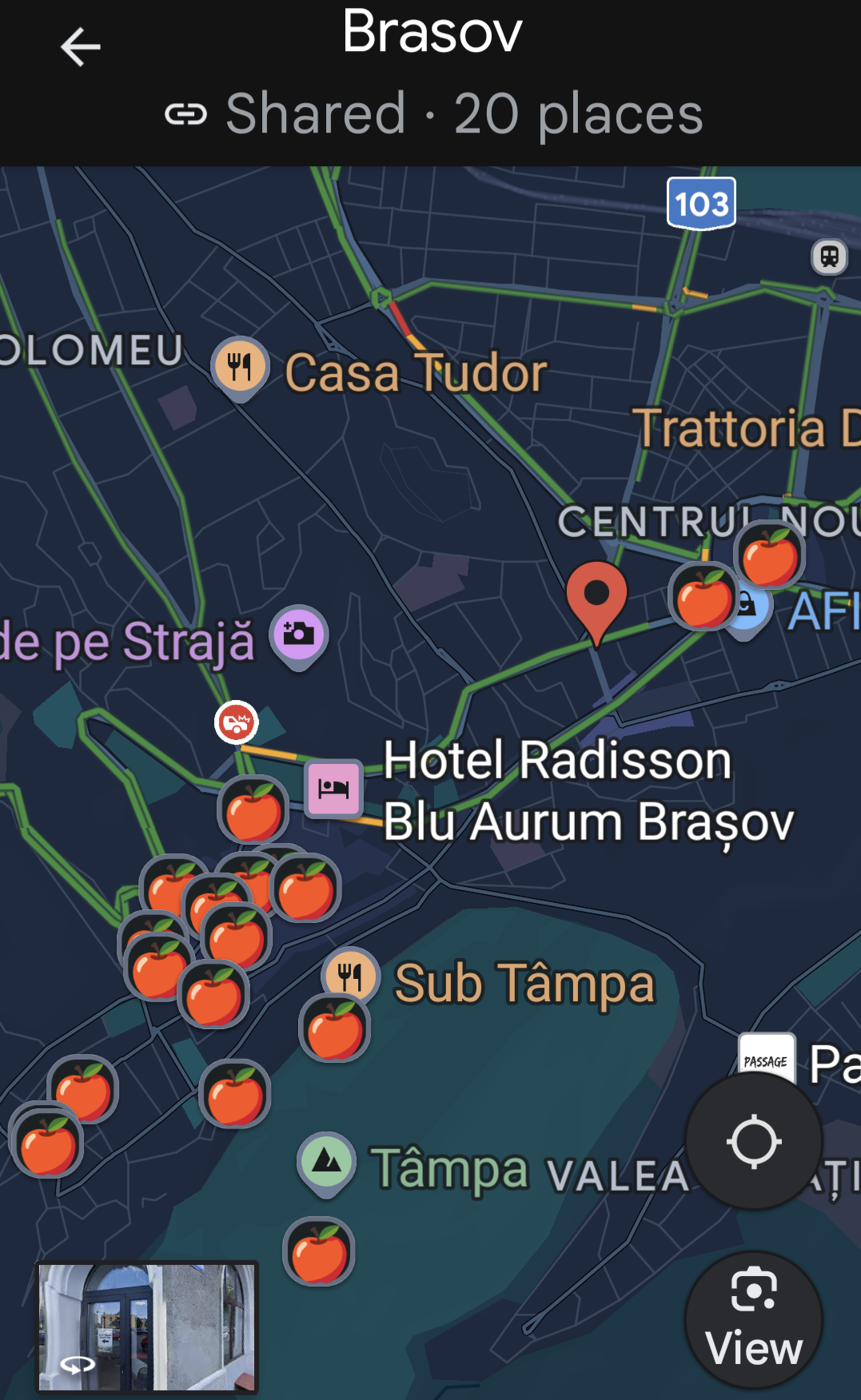Image resolution: width=861 pixels, height=1400 pixels.
Task: Tap the Tâmpa mountain marker
Action: (x=326, y=1160)
